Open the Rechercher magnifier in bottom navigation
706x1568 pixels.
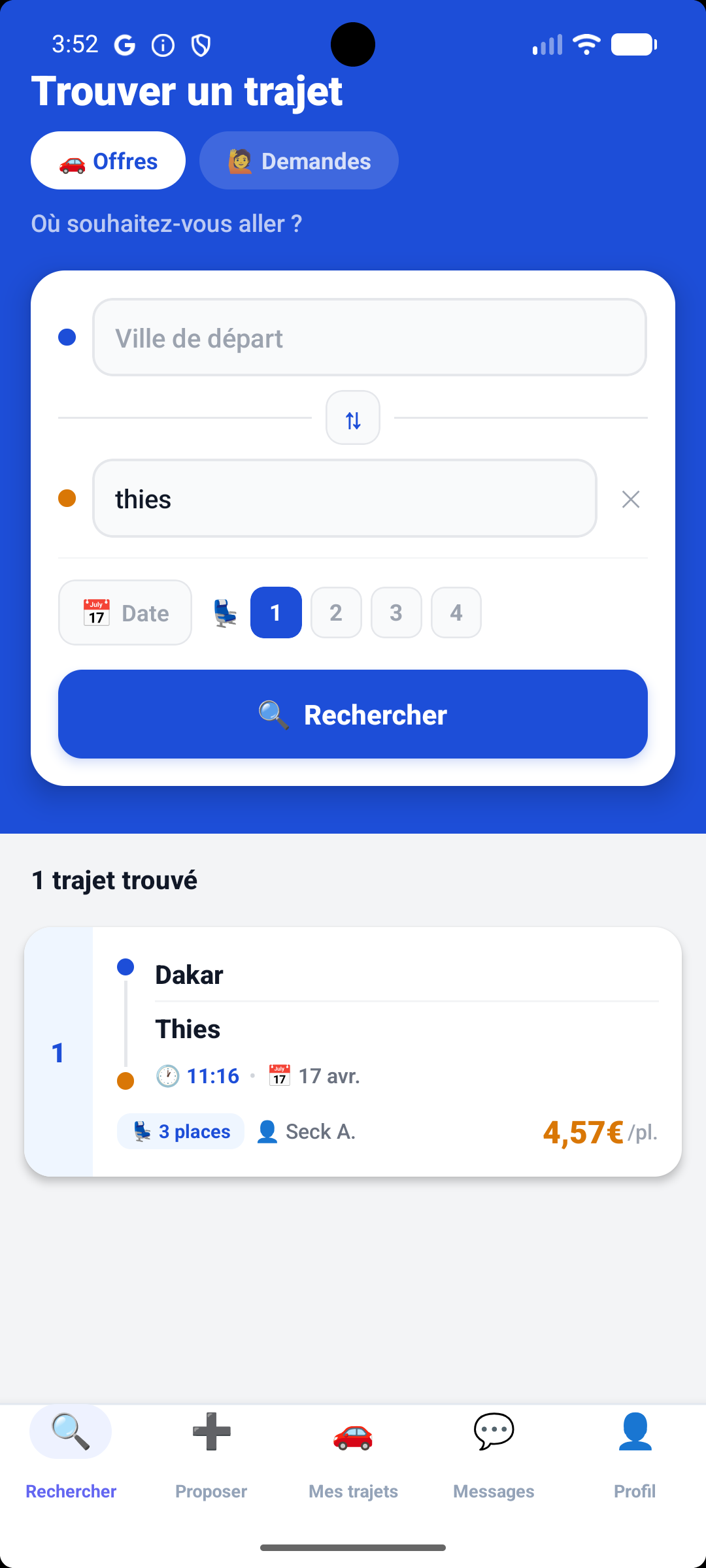pyautogui.click(x=70, y=1431)
